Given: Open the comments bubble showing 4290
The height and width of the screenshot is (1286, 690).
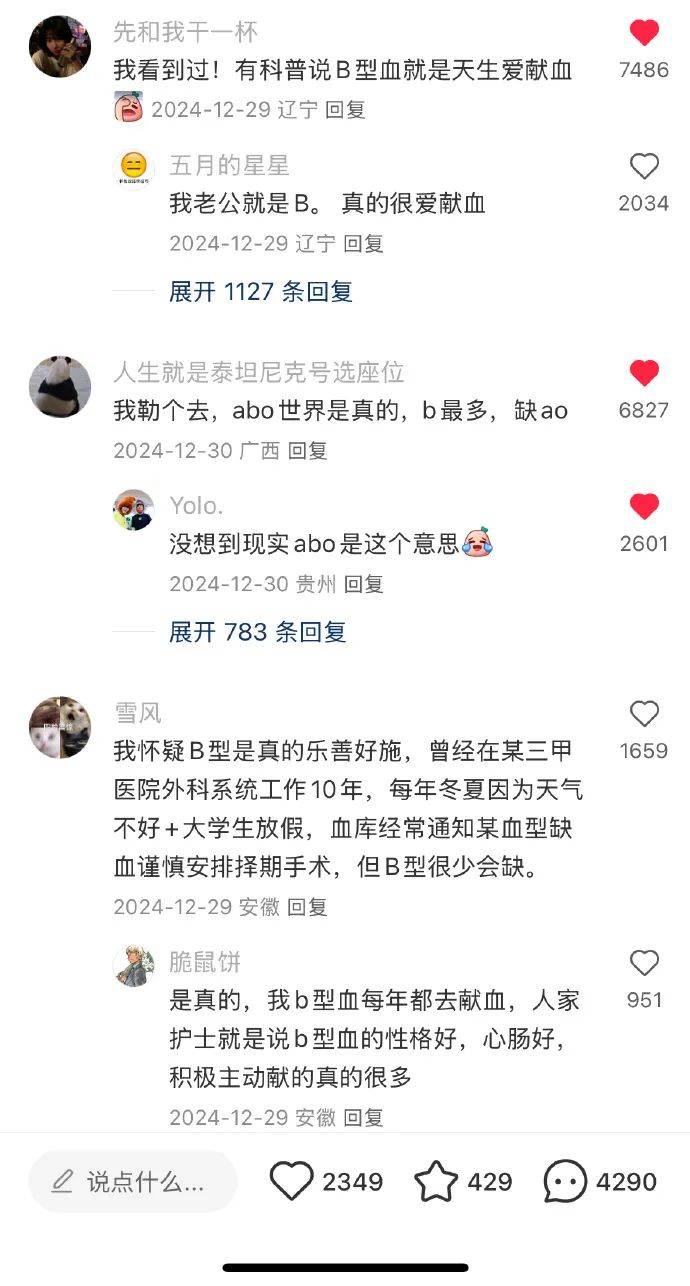Looking at the screenshot, I should tap(565, 1182).
